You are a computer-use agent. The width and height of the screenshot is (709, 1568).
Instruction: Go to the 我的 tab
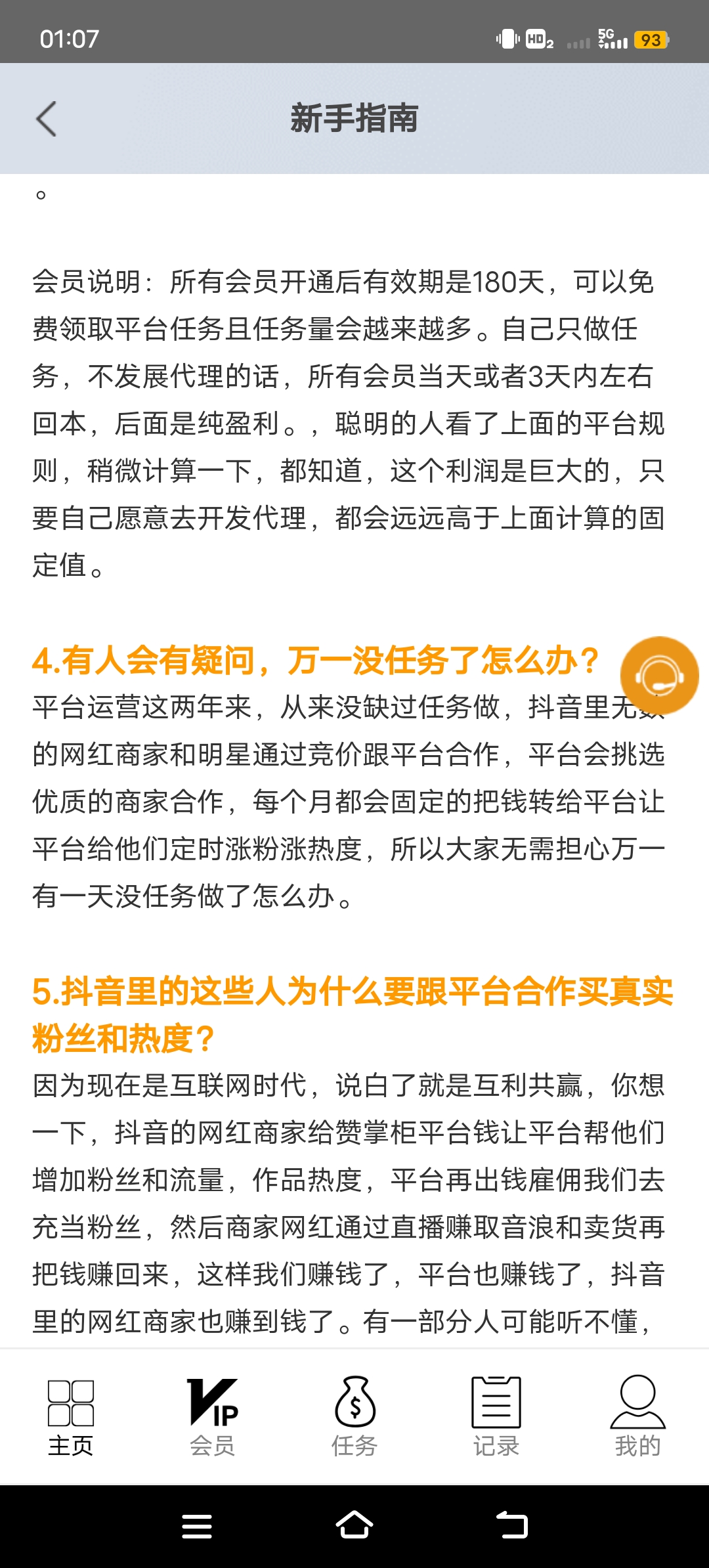[x=638, y=1417]
